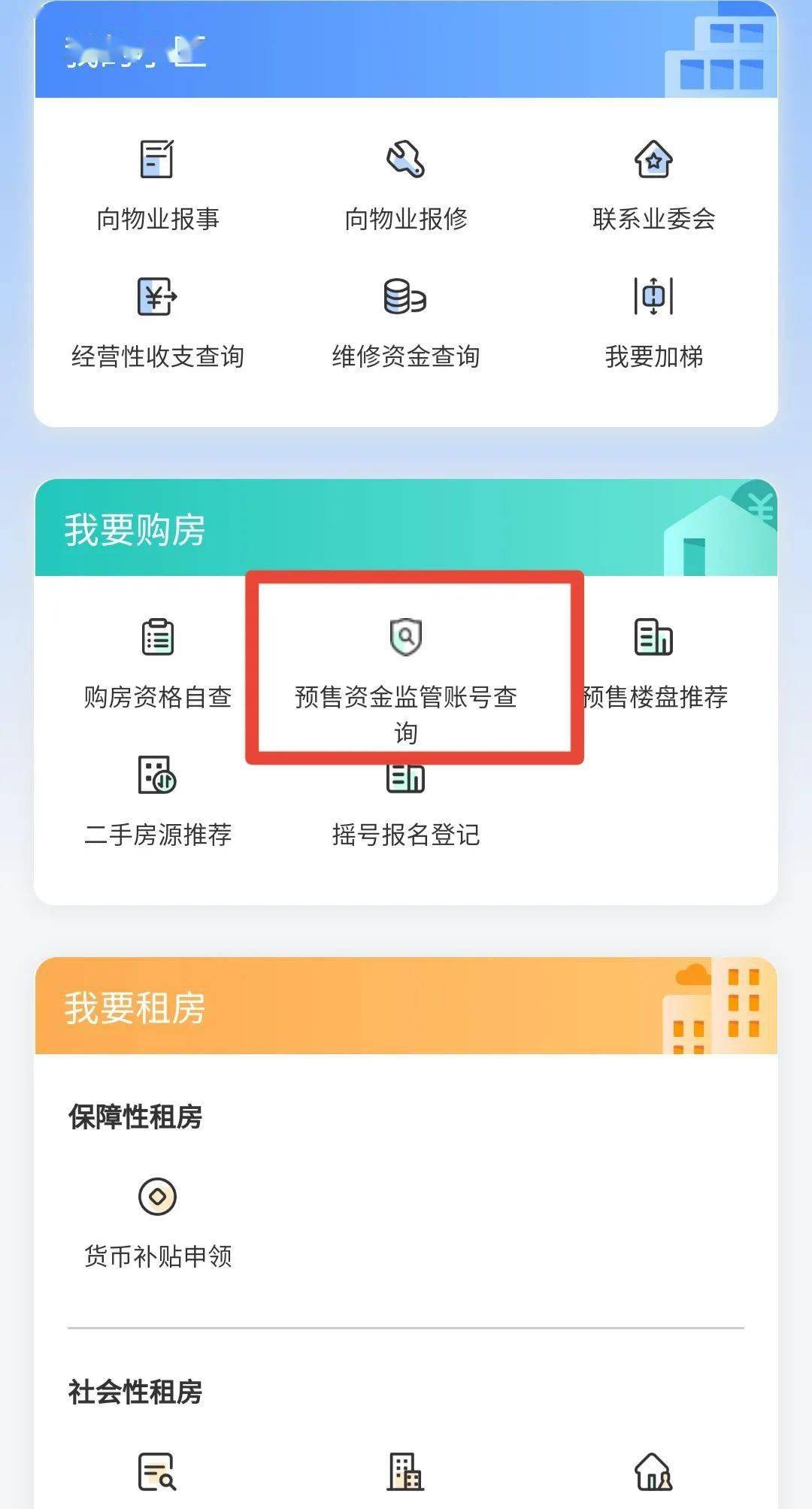Open 摇号报名登记
The width and height of the screenshot is (812, 1509).
(x=405, y=808)
